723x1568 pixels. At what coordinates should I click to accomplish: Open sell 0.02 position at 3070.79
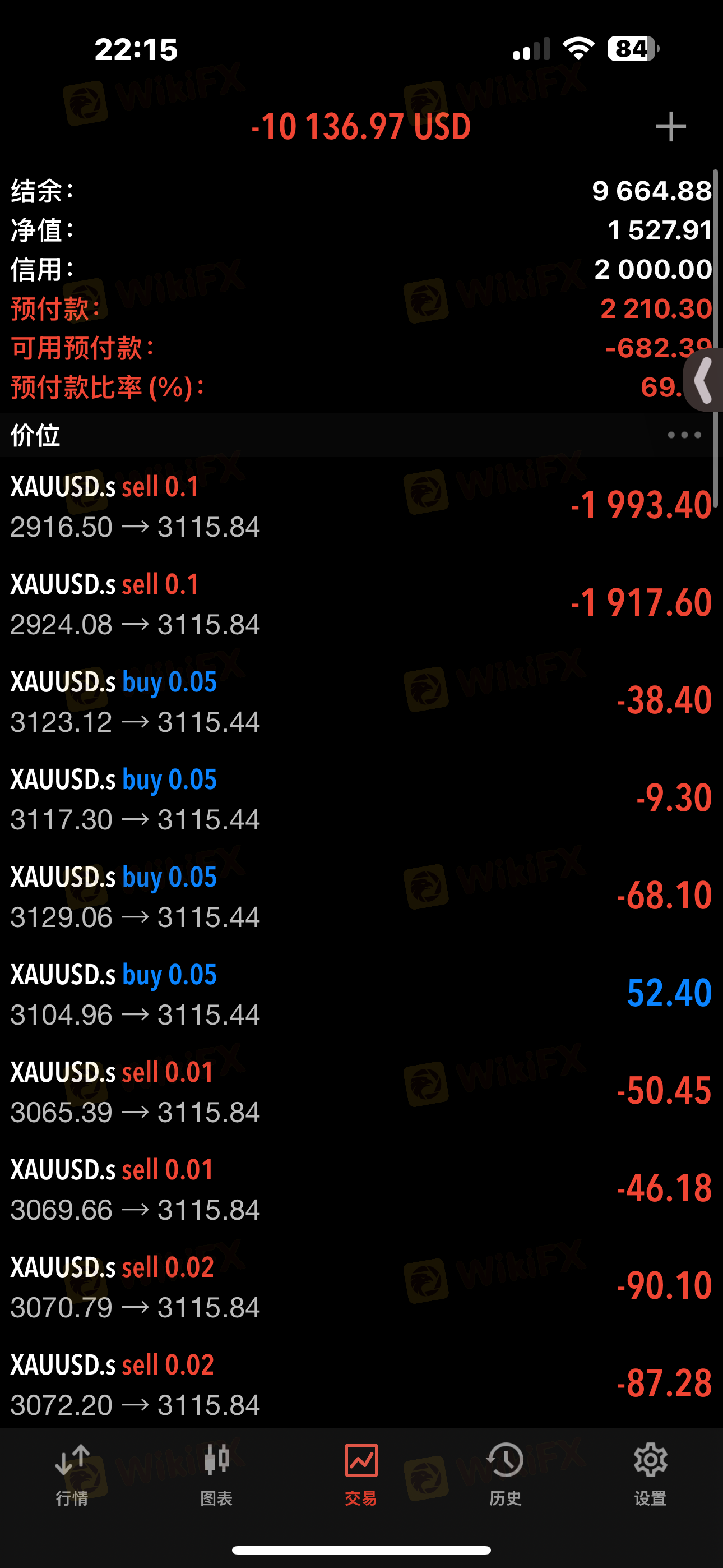(x=361, y=1286)
